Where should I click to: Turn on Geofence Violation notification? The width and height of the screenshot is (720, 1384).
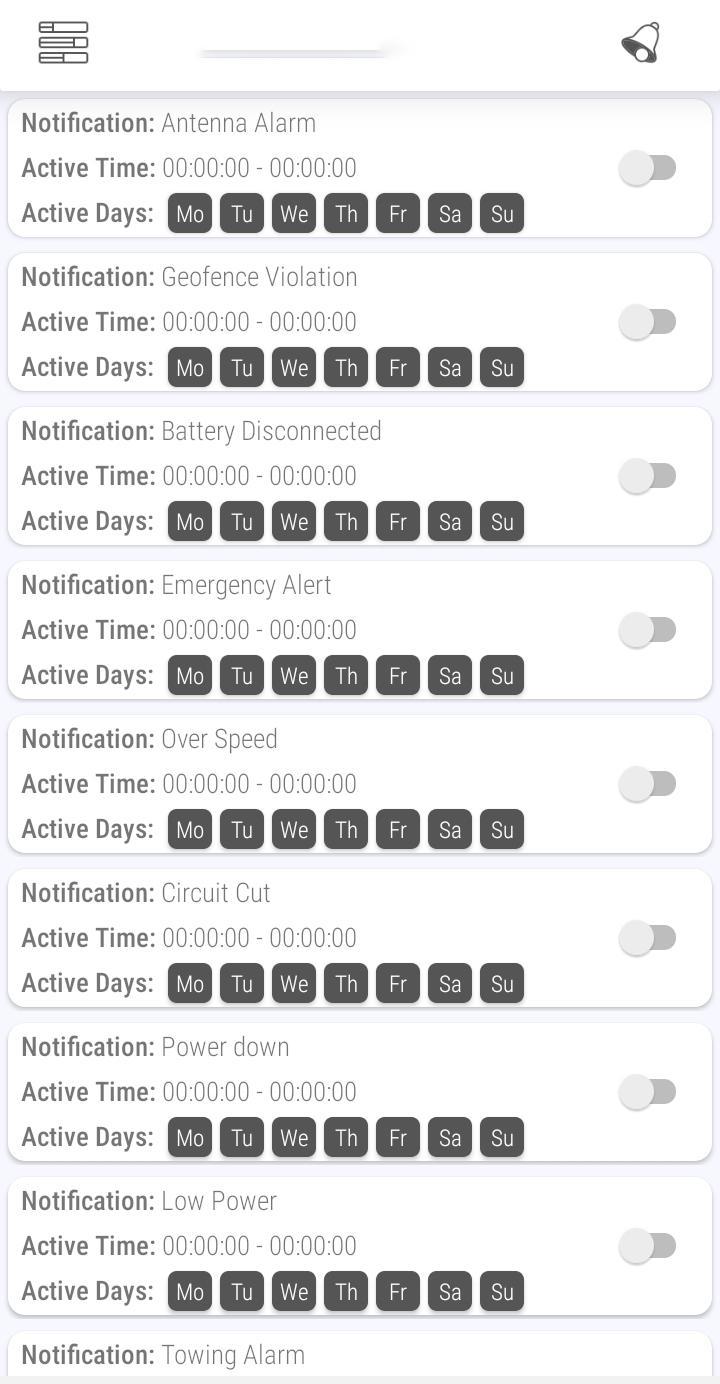(x=648, y=322)
